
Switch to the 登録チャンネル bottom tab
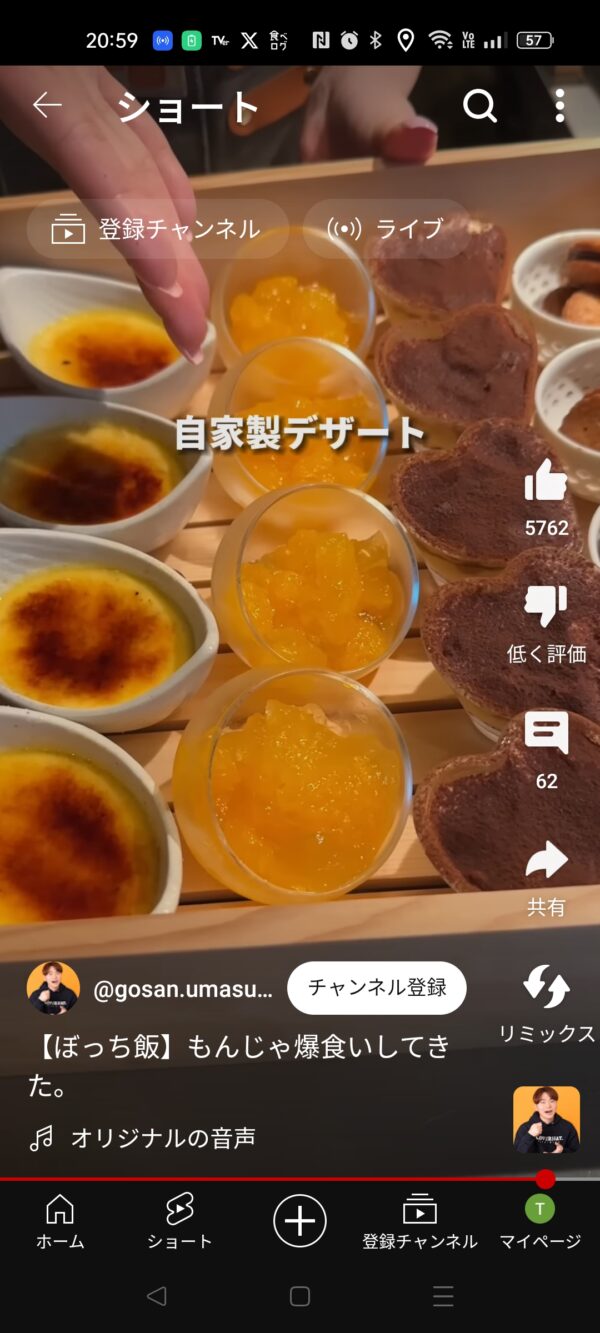click(420, 1221)
